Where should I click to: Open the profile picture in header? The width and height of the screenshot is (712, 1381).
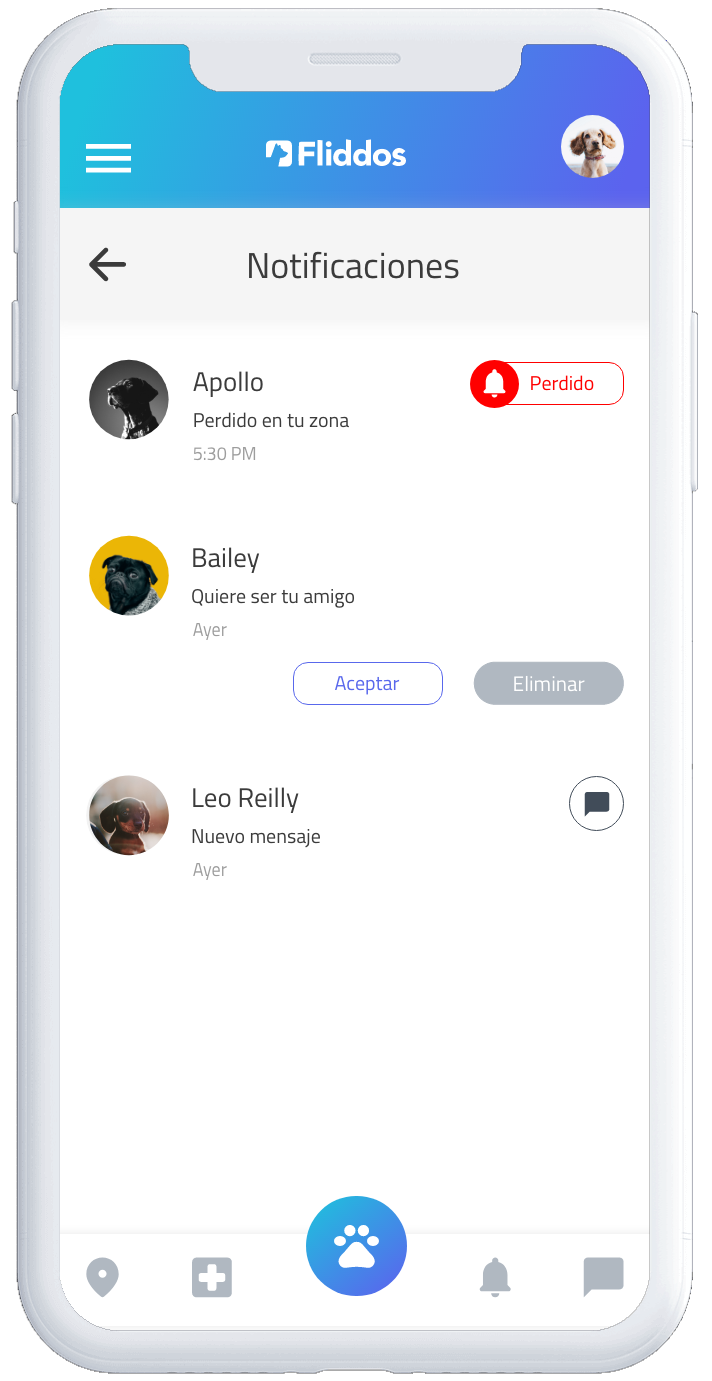coord(592,148)
